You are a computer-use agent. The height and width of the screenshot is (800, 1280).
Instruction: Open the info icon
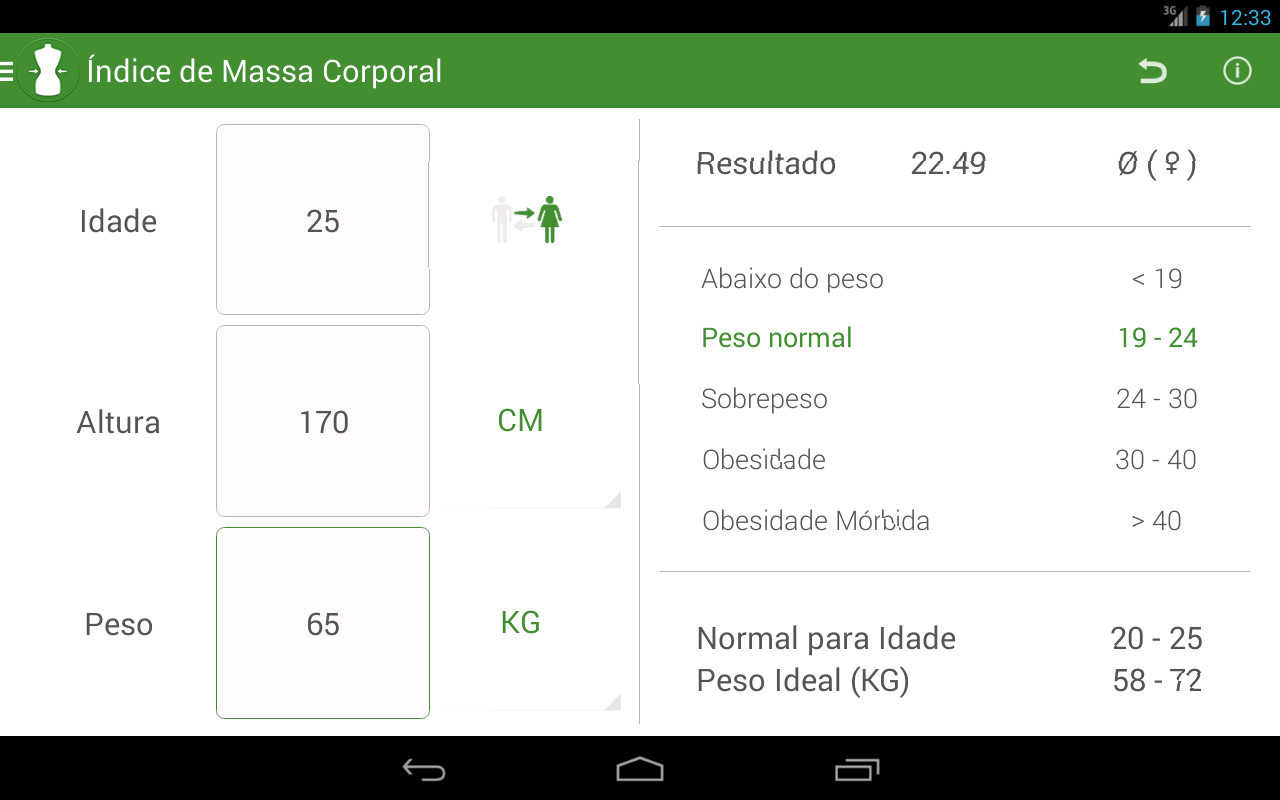coord(1237,71)
